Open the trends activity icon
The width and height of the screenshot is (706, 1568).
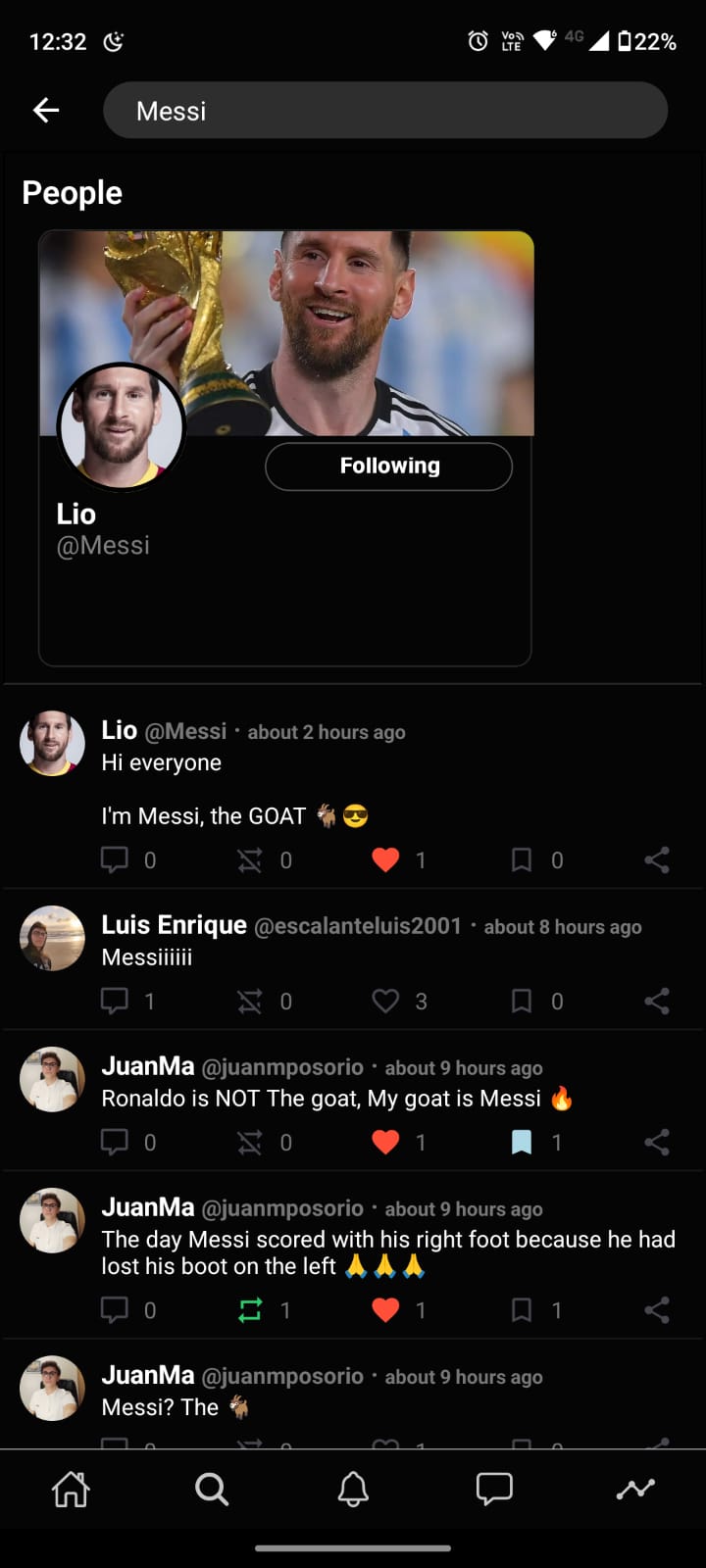pos(635,1489)
